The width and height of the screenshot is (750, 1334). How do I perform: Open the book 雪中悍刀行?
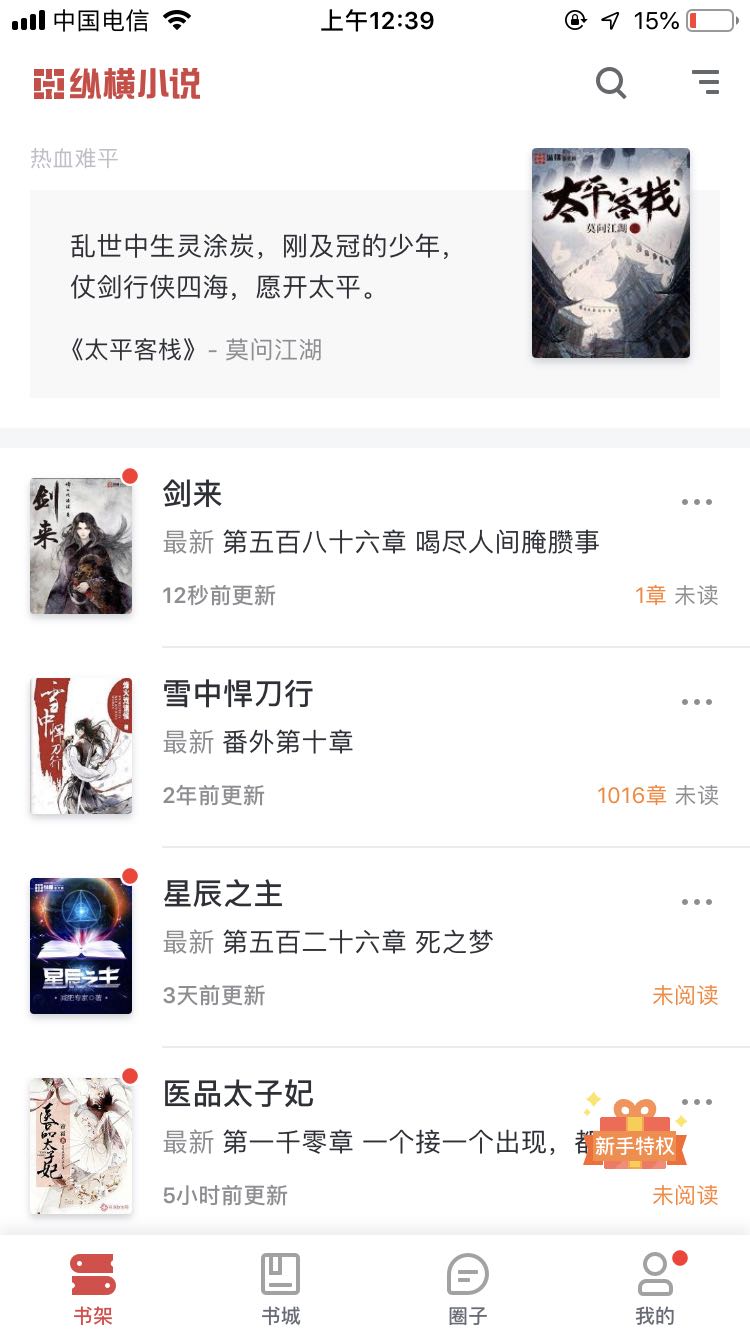point(375,746)
